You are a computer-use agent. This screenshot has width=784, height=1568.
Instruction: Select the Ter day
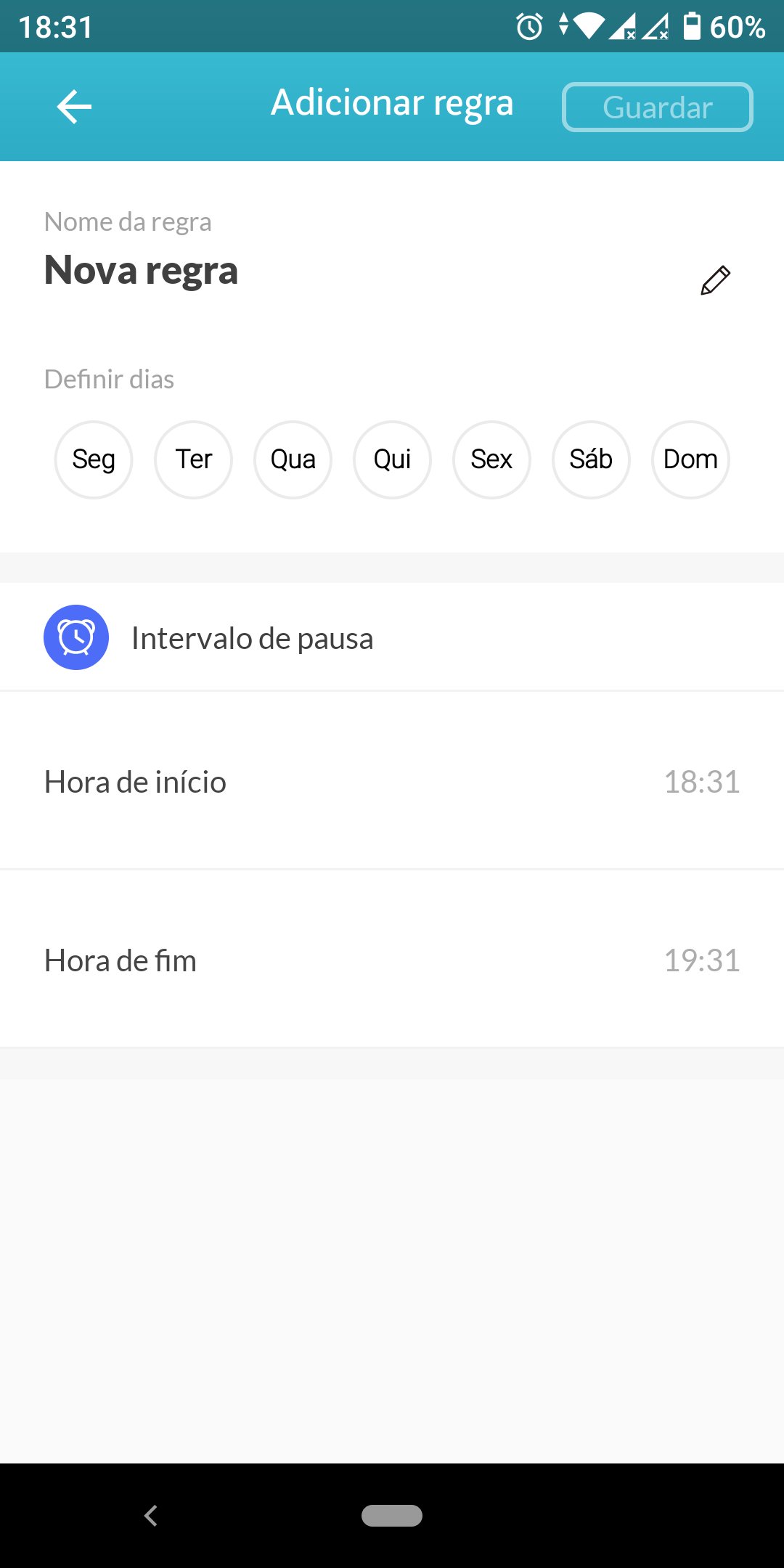pos(193,460)
